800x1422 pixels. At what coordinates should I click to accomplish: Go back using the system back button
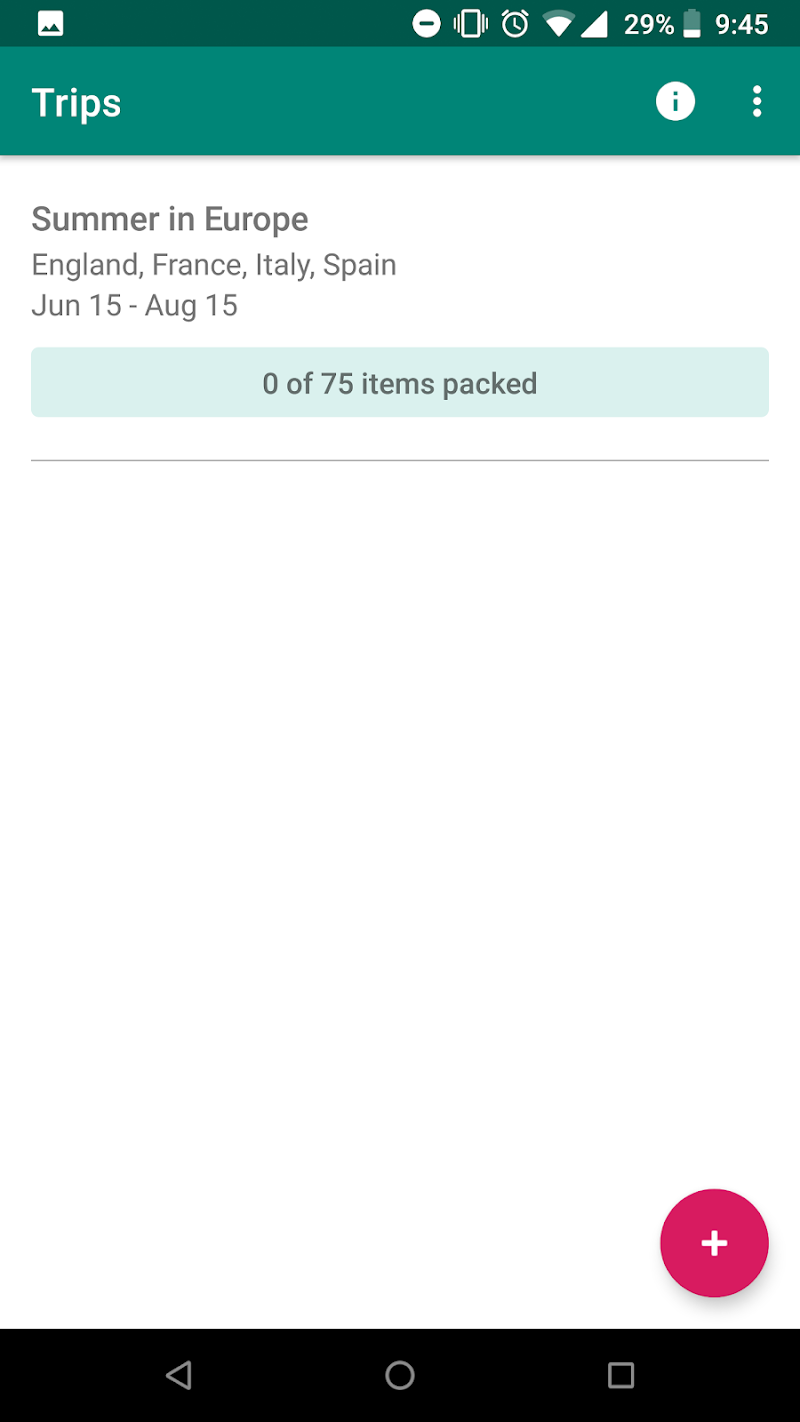point(179,1375)
